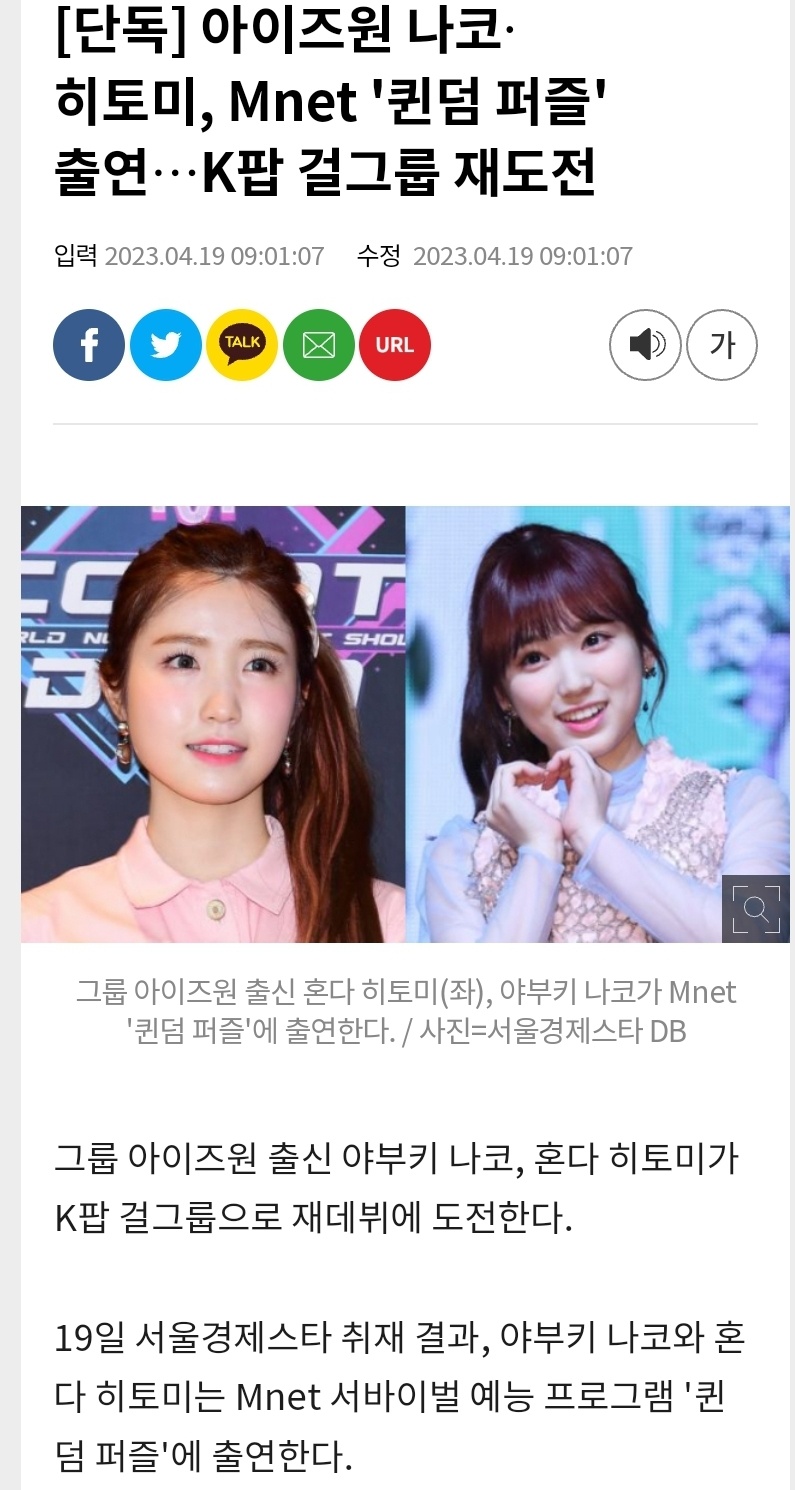The height and width of the screenshot is (1490, 795).
Task: Send the article by email
Action: click(x=319, y=345)
